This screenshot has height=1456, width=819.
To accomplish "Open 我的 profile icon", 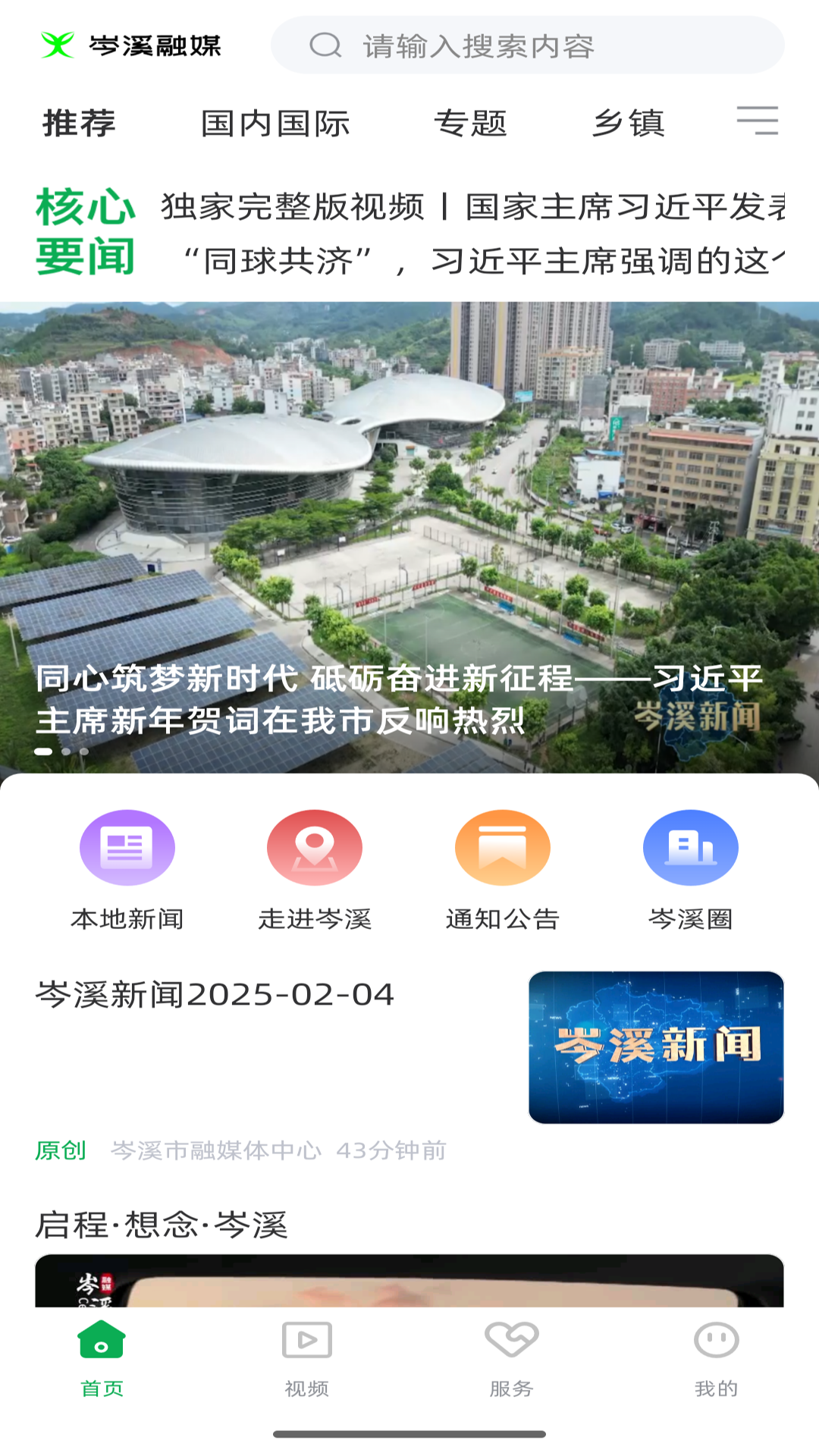I will tap(716, 1341).
